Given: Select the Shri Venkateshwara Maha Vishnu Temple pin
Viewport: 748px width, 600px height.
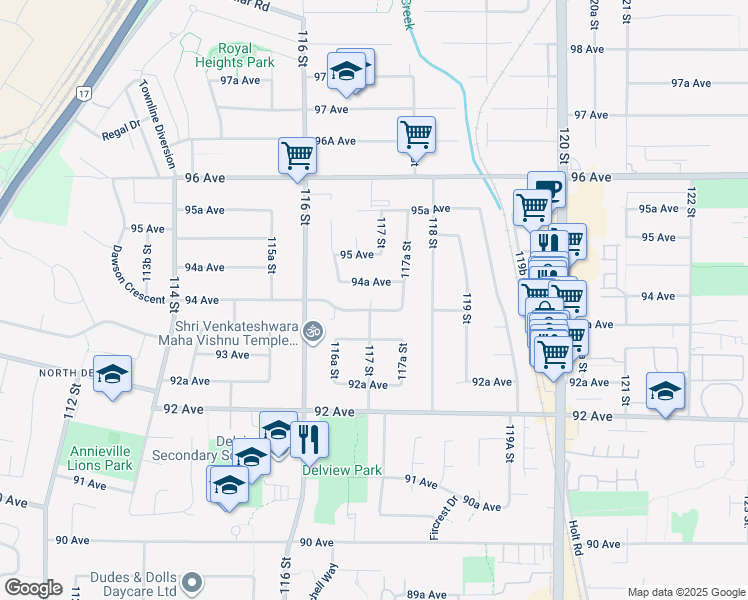Looking at the screenshot, I should [314, 331].
